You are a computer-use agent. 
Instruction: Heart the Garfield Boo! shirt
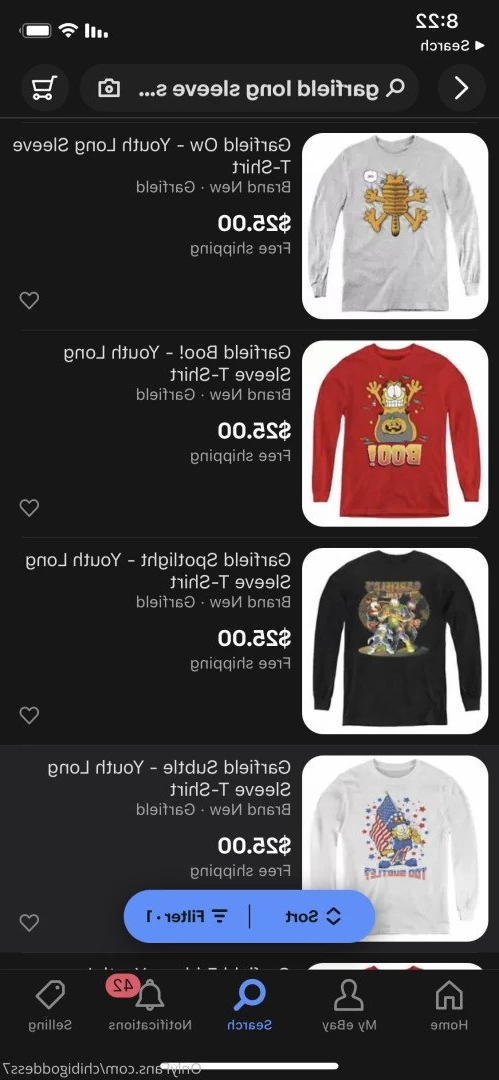click(x=29, y=508)
